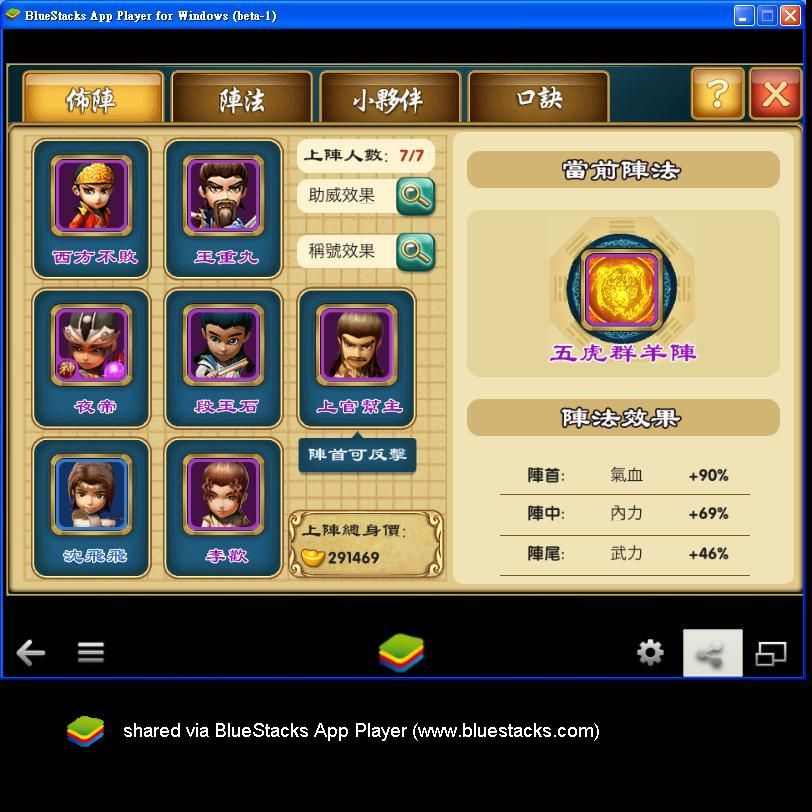The height and width of the screenshot is (812, 812).
Task: Open the BlueStacks settings gear
Action: (x=650, y=653)
